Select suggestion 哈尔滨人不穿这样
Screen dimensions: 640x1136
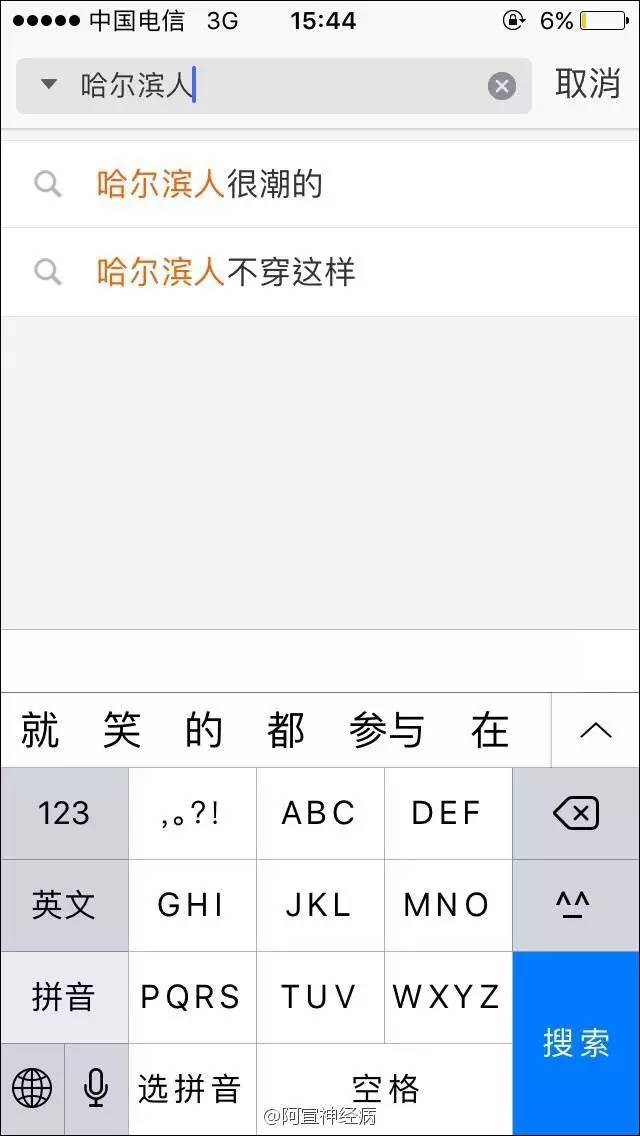pos(226,272)
